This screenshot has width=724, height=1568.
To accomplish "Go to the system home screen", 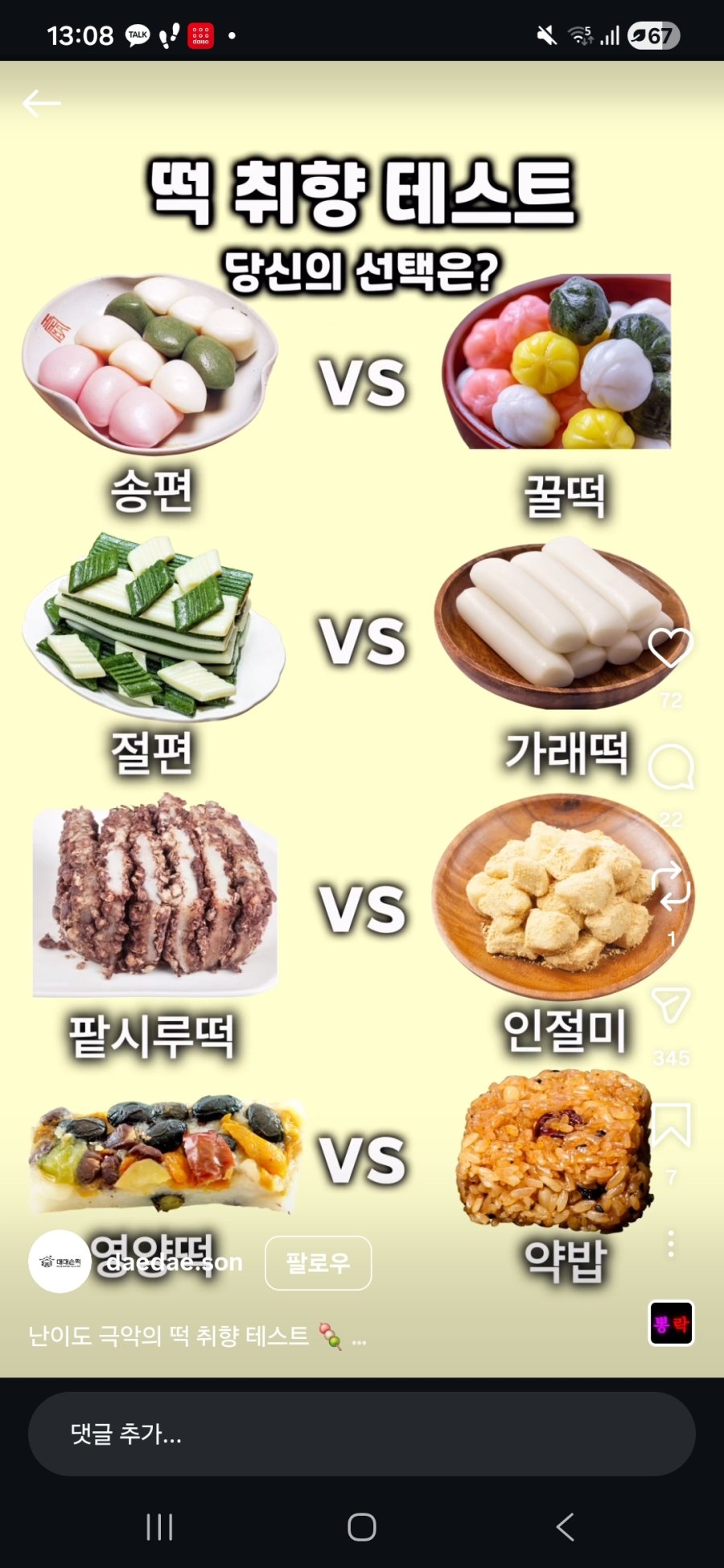I will pyautogui.click(x=362, y=1527).
